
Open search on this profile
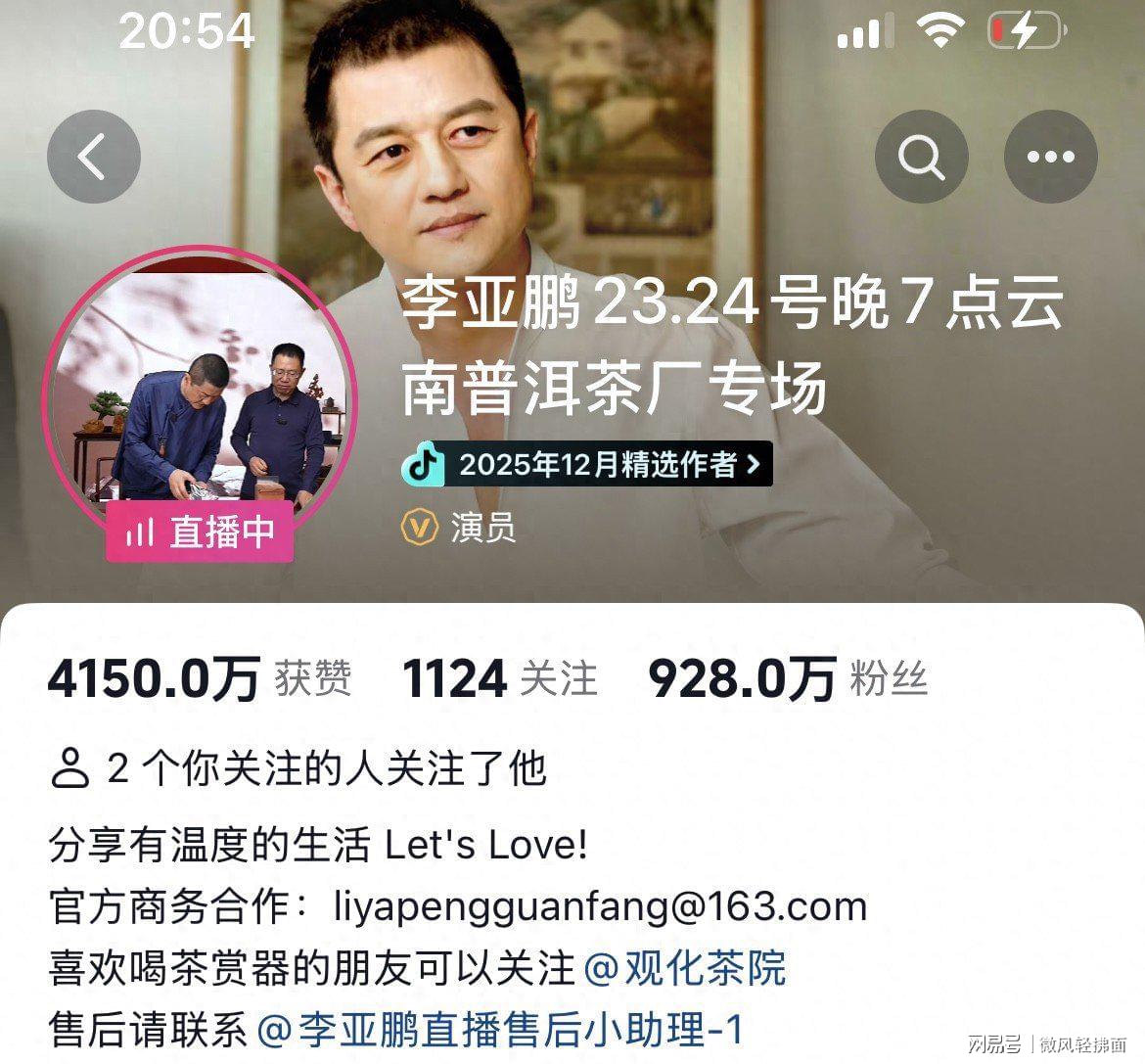click(x=921, y=158)
